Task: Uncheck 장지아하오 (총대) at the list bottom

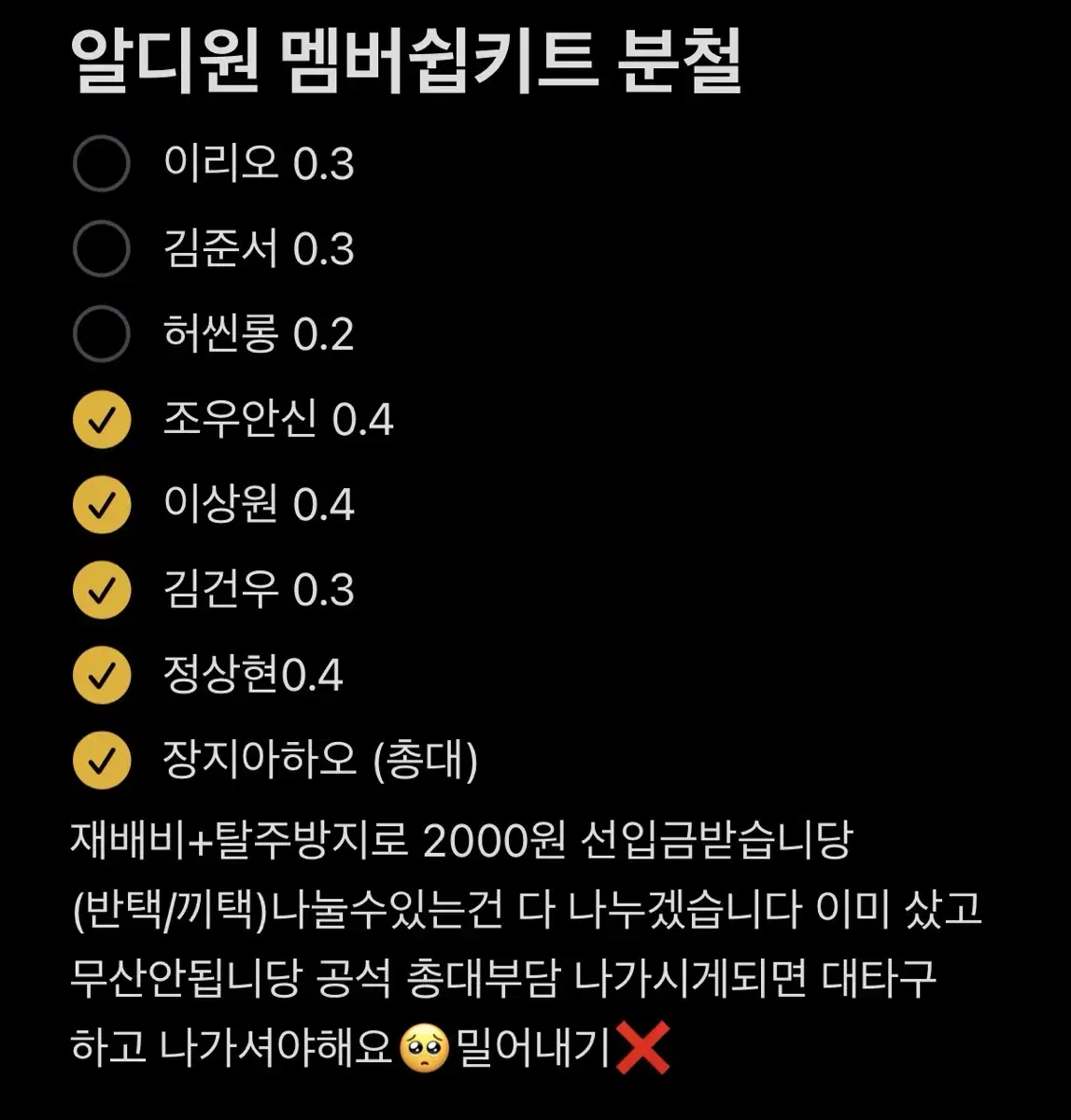Action: pyautogui.click(x=101, y=761)
